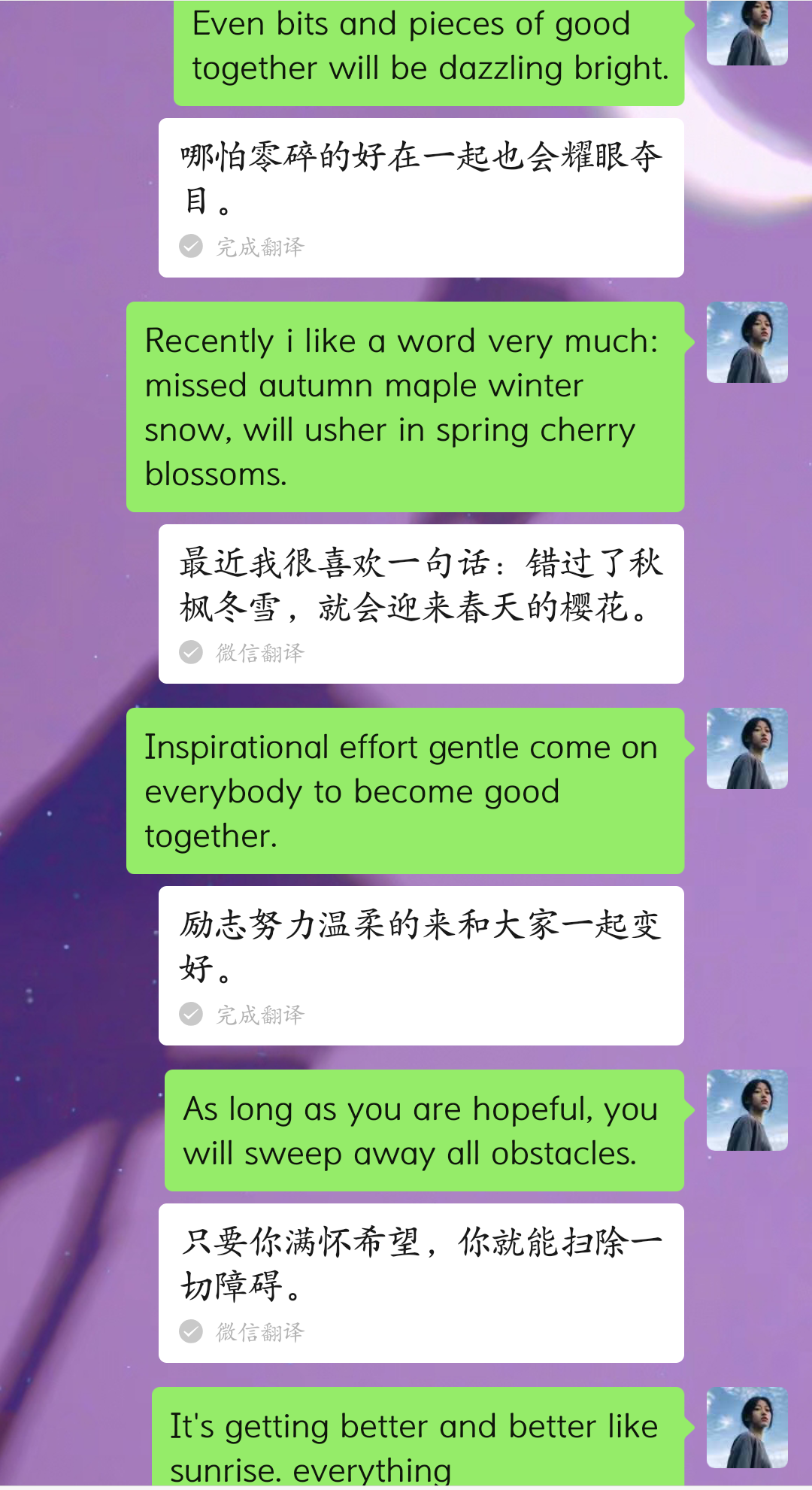812x1490 pixels.
Task: Tap avatar next to "Even bits and pieces" message
Action: tap(747, 33)
